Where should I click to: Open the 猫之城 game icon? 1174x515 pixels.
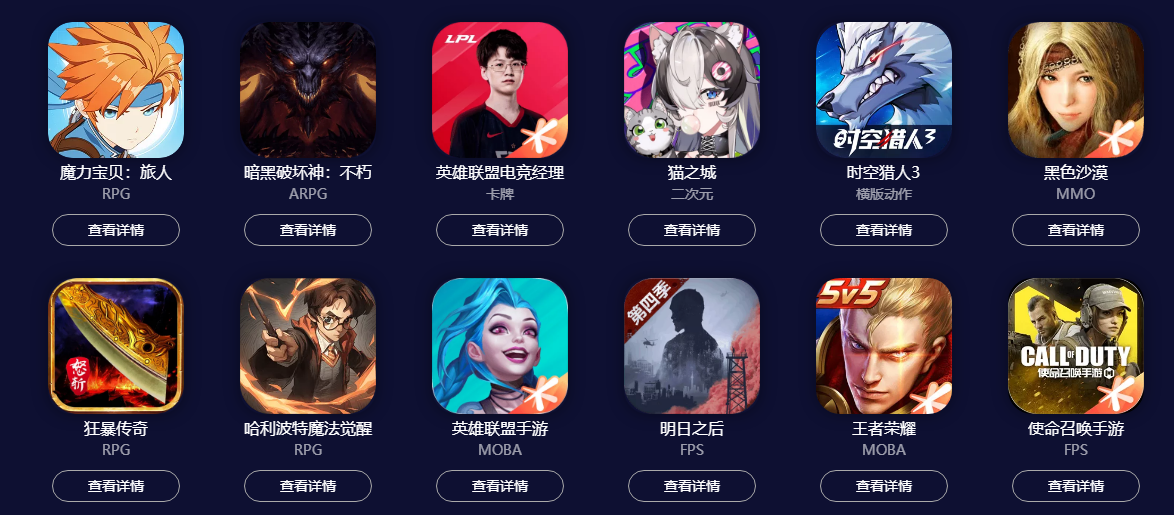pos(692,90)
